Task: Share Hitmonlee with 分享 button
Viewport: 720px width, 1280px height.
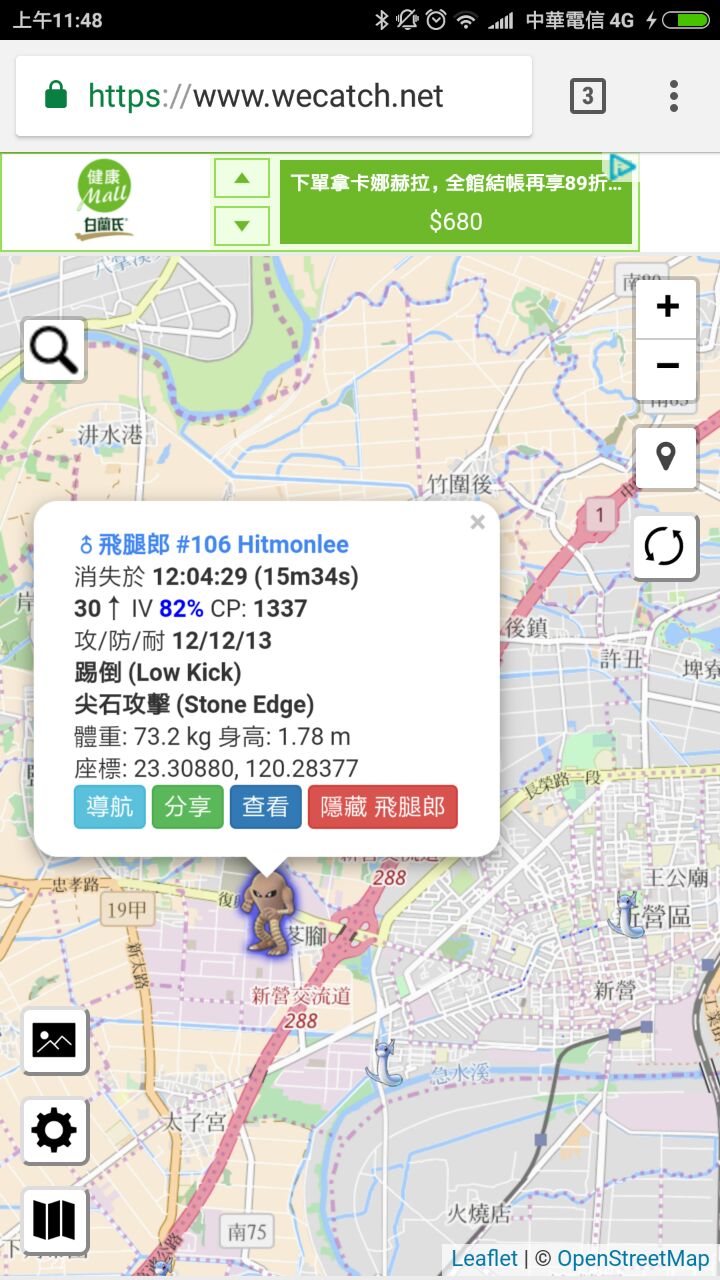Action: (x=188, y=807)
